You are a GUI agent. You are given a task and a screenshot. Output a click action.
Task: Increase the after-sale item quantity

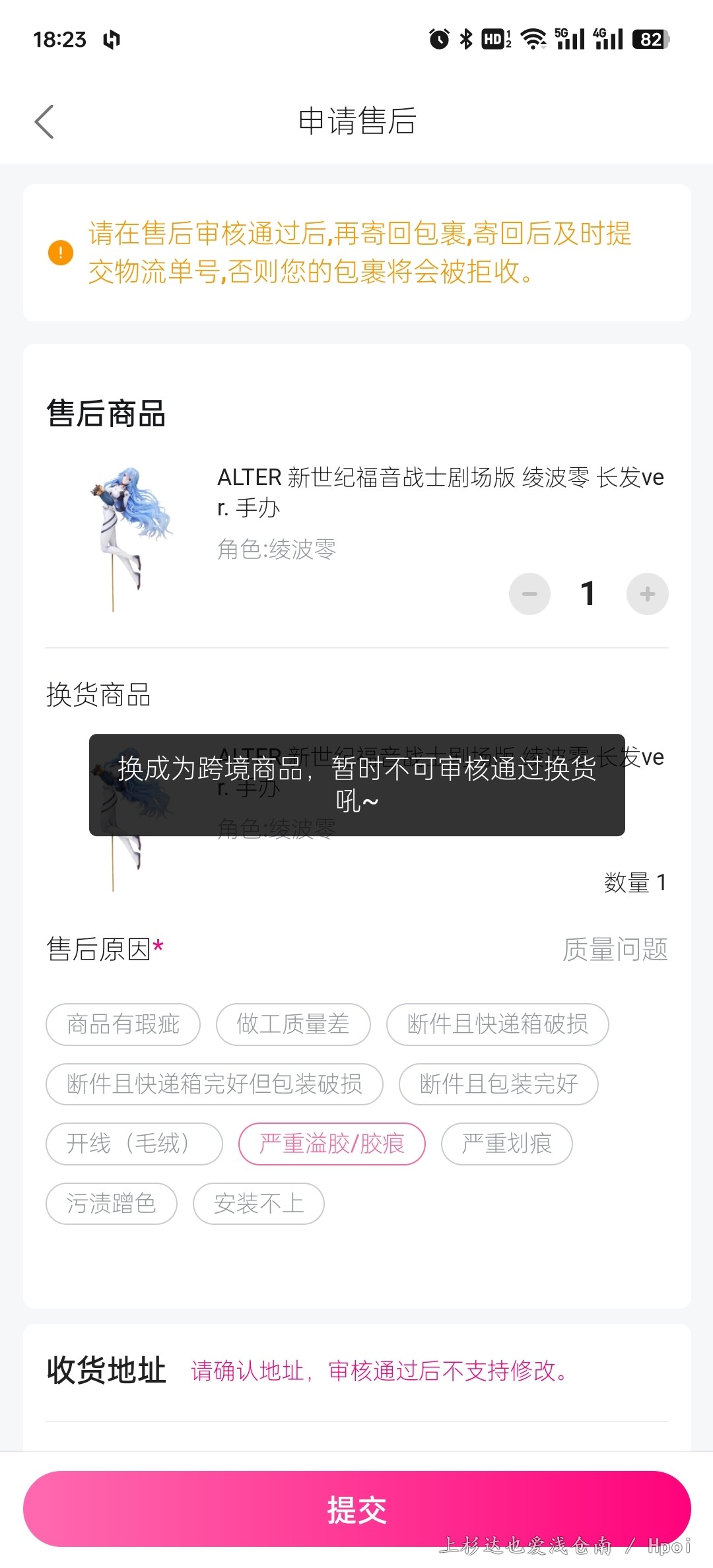point(647,594)
